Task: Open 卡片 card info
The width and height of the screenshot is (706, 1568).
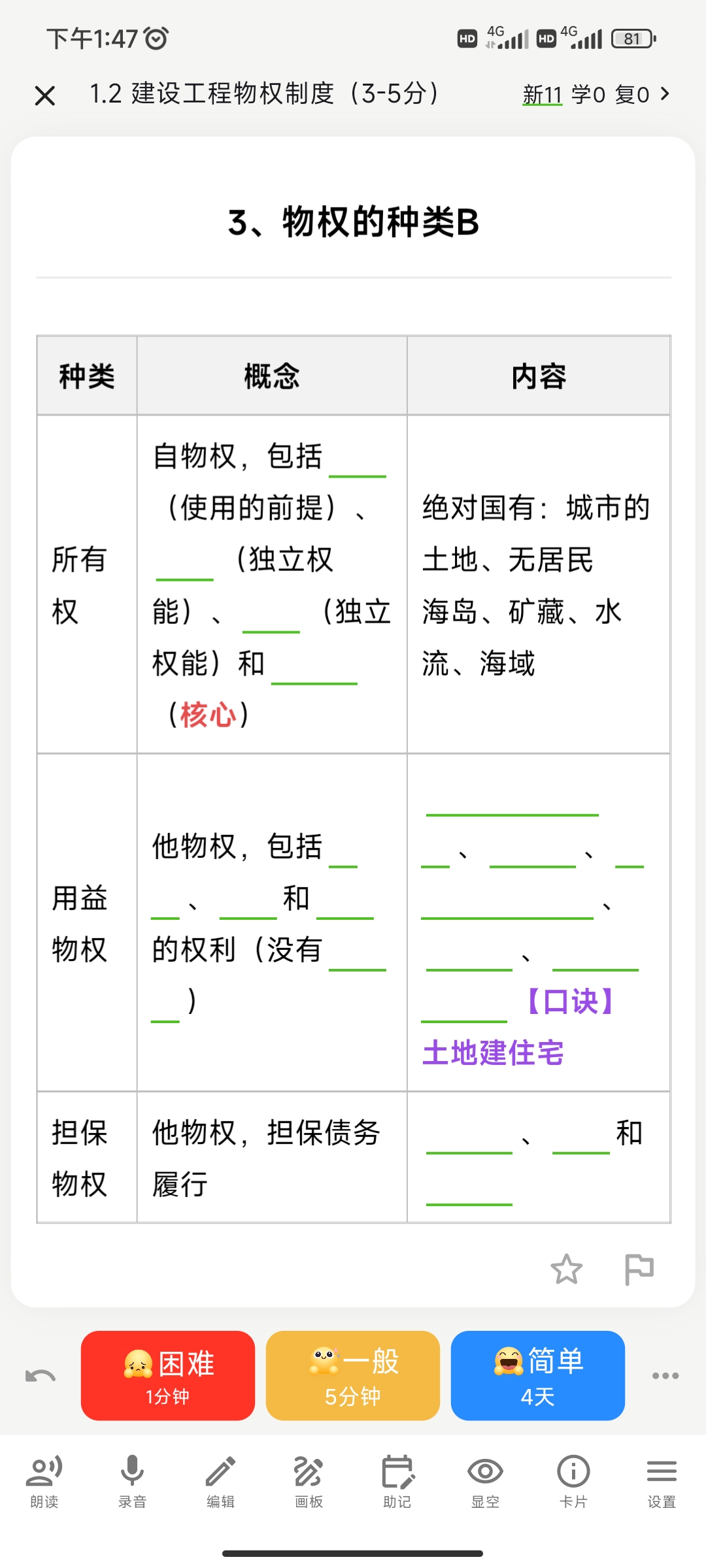Action: pyautogui.click(x=573, y=1482)
